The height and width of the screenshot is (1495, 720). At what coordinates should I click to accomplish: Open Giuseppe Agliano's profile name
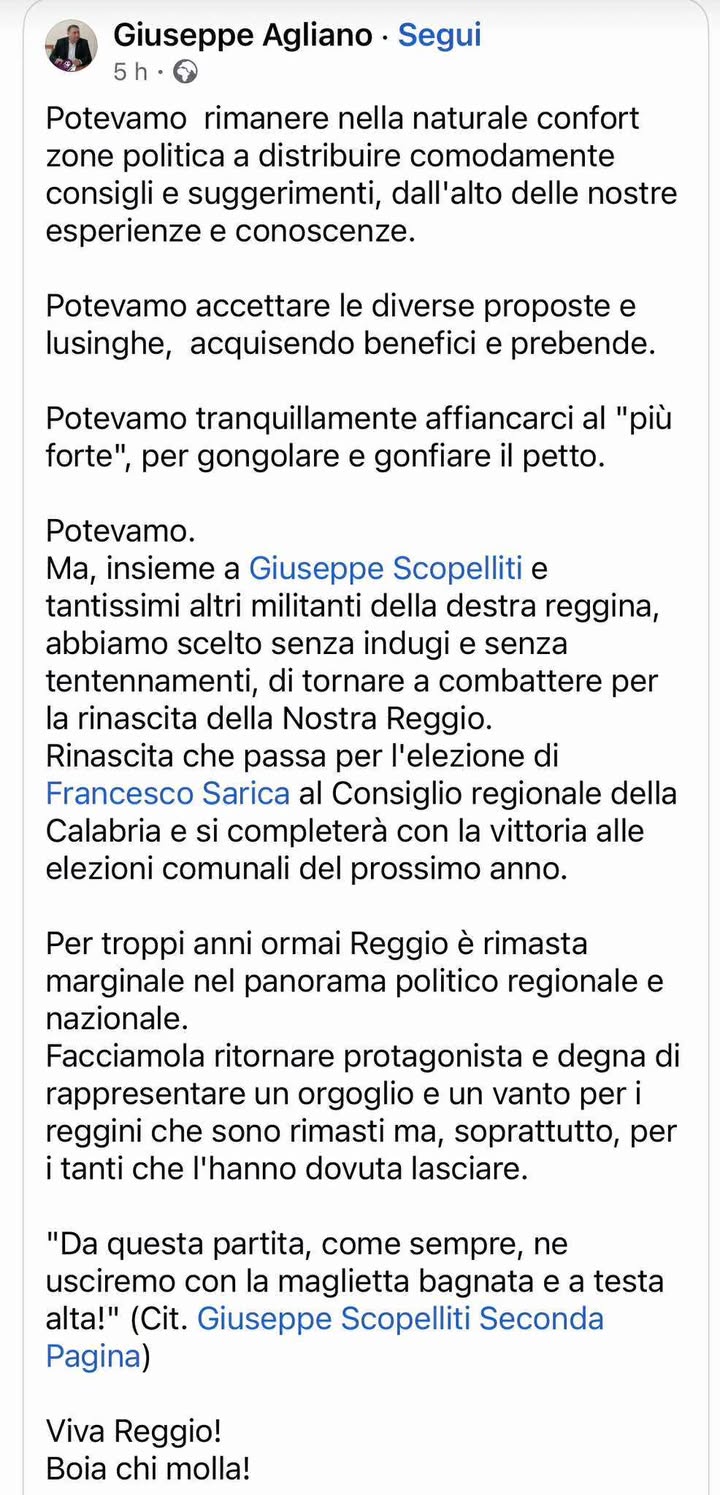tap(242, 35)
